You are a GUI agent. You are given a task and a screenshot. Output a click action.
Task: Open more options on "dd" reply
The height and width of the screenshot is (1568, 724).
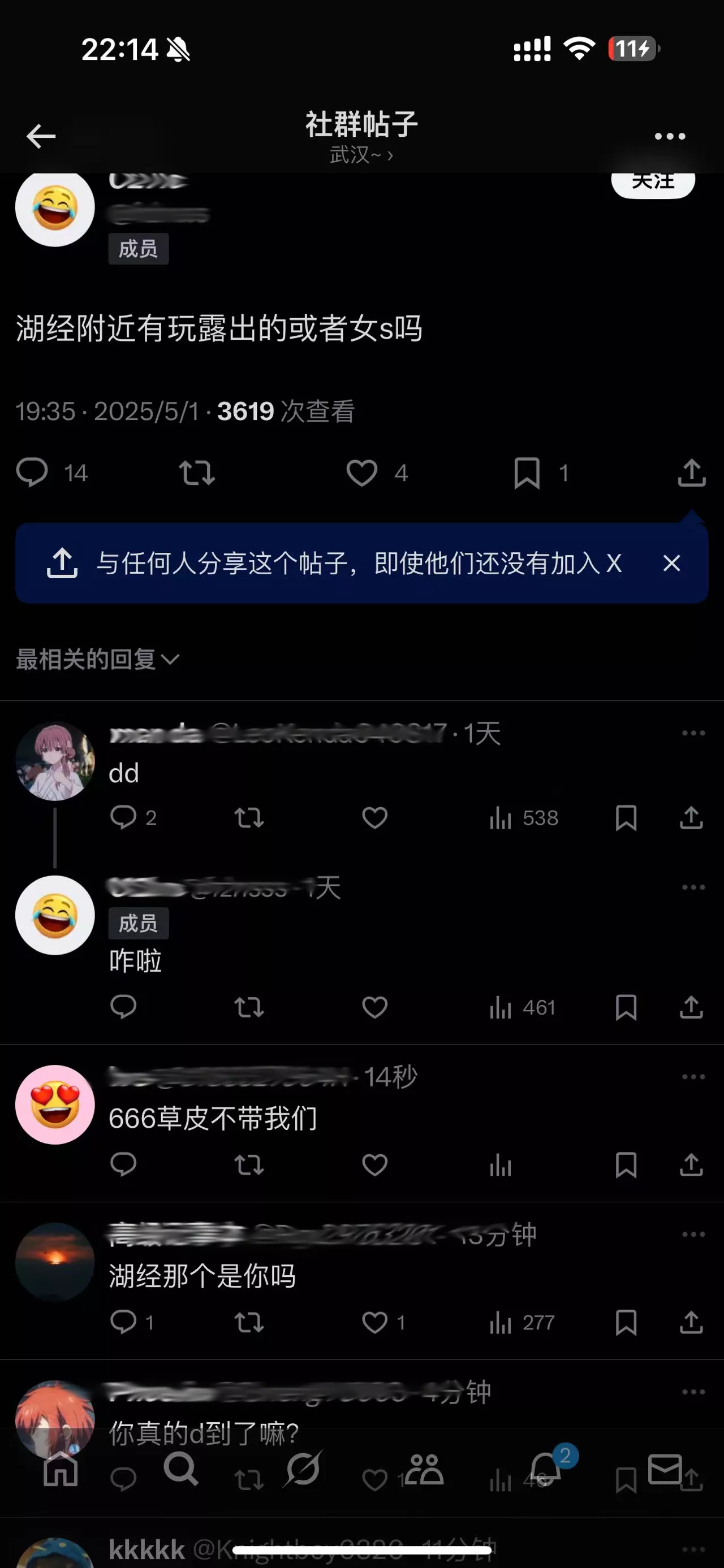(x=693, y=733)
